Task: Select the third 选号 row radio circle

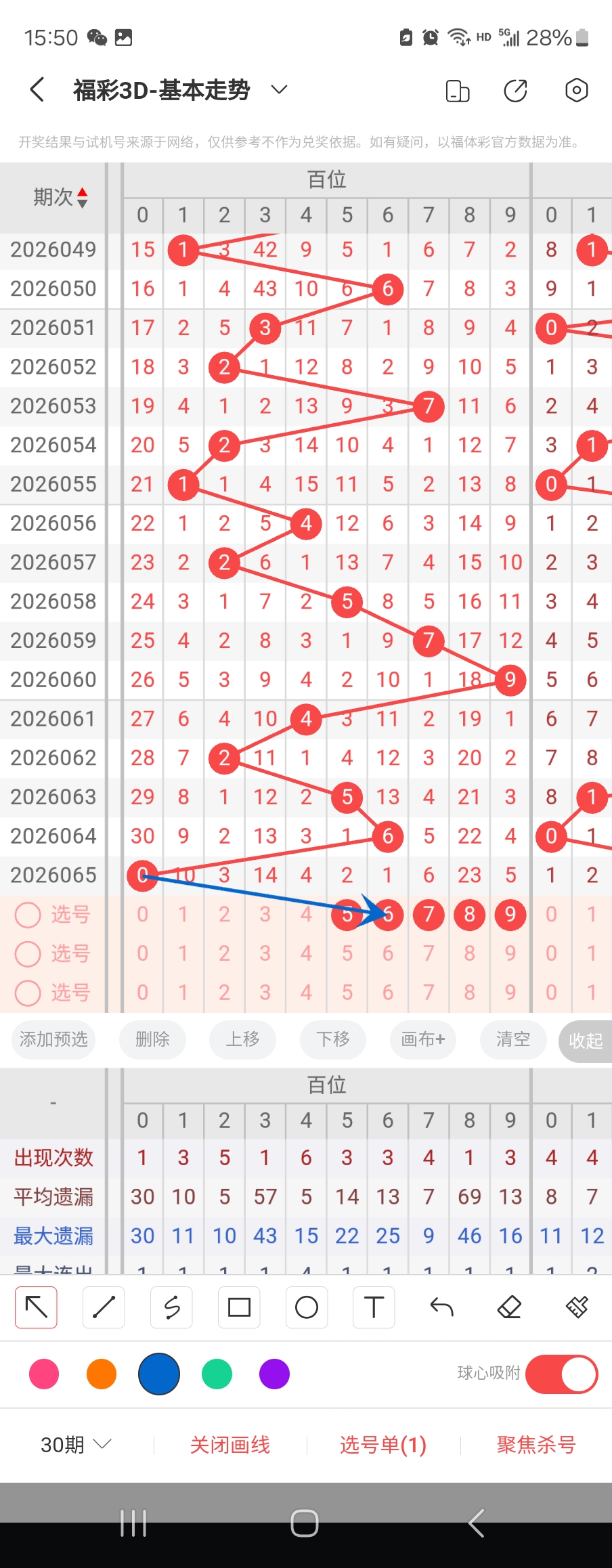Action: [x=28, y=993]
